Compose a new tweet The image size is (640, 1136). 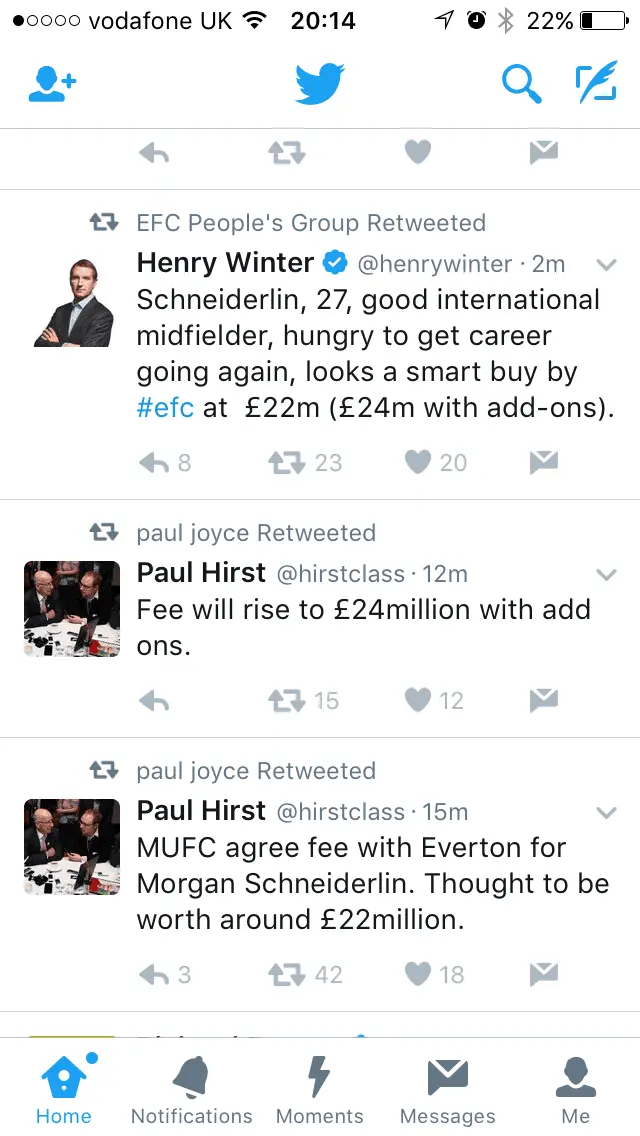(x=597, y=84)
